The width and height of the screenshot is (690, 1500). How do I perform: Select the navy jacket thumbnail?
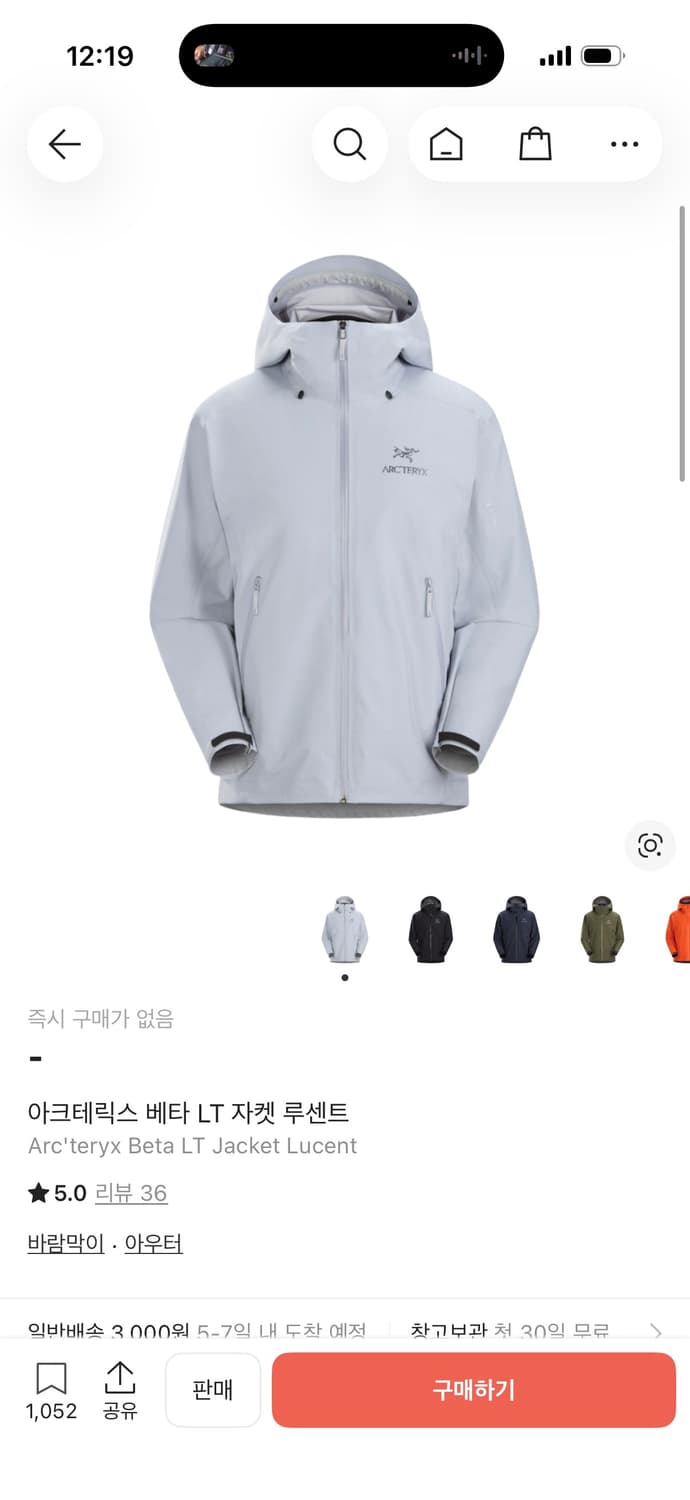[516, 930]
